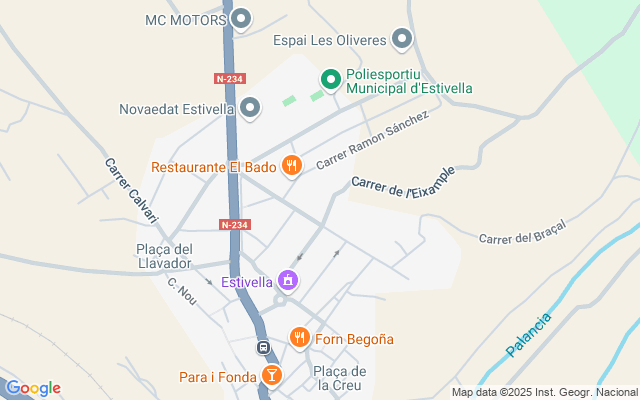This screenshot has width=640, height=400.
Task: Select the bus stop icon near Forn Begoña
Action: (263, 348)
